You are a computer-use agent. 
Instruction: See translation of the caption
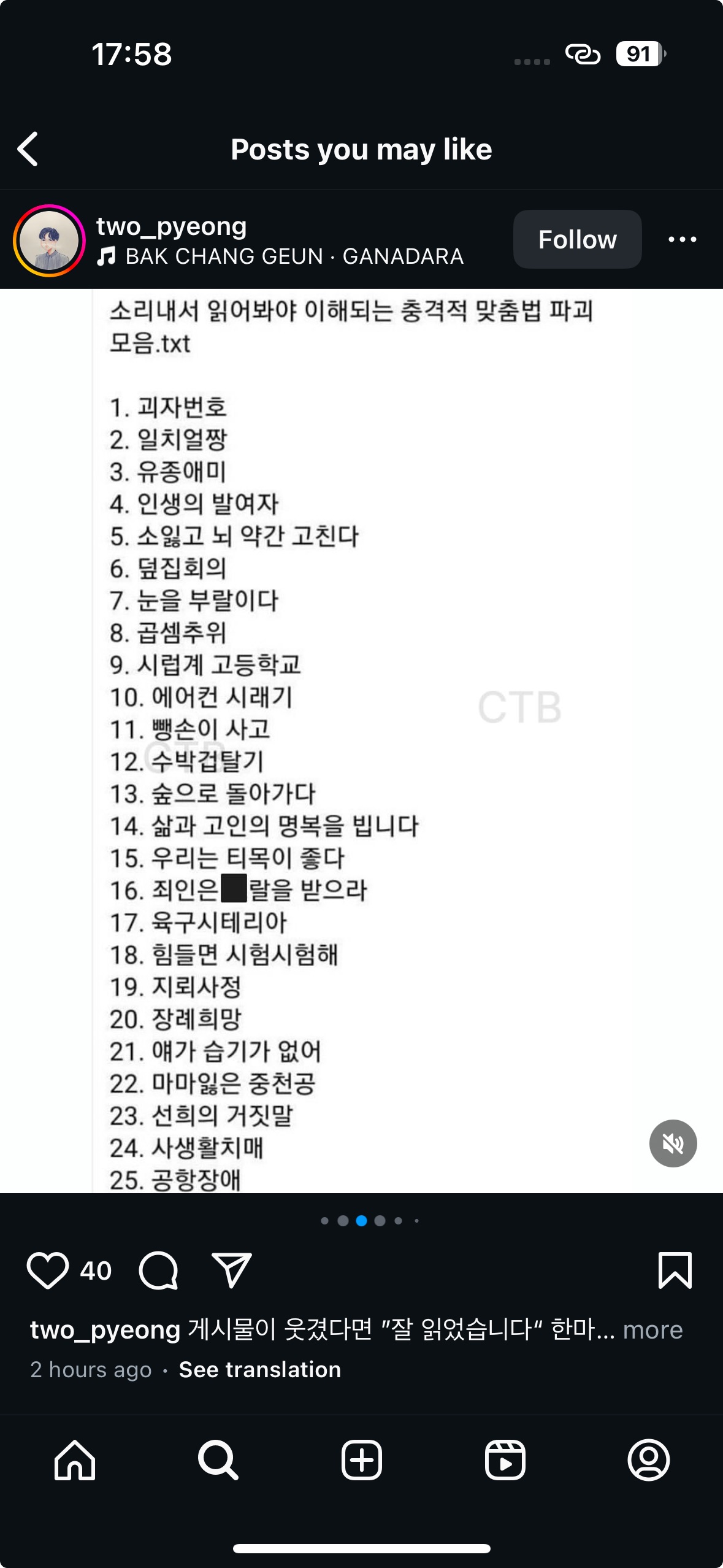[x=259, y=1369]
